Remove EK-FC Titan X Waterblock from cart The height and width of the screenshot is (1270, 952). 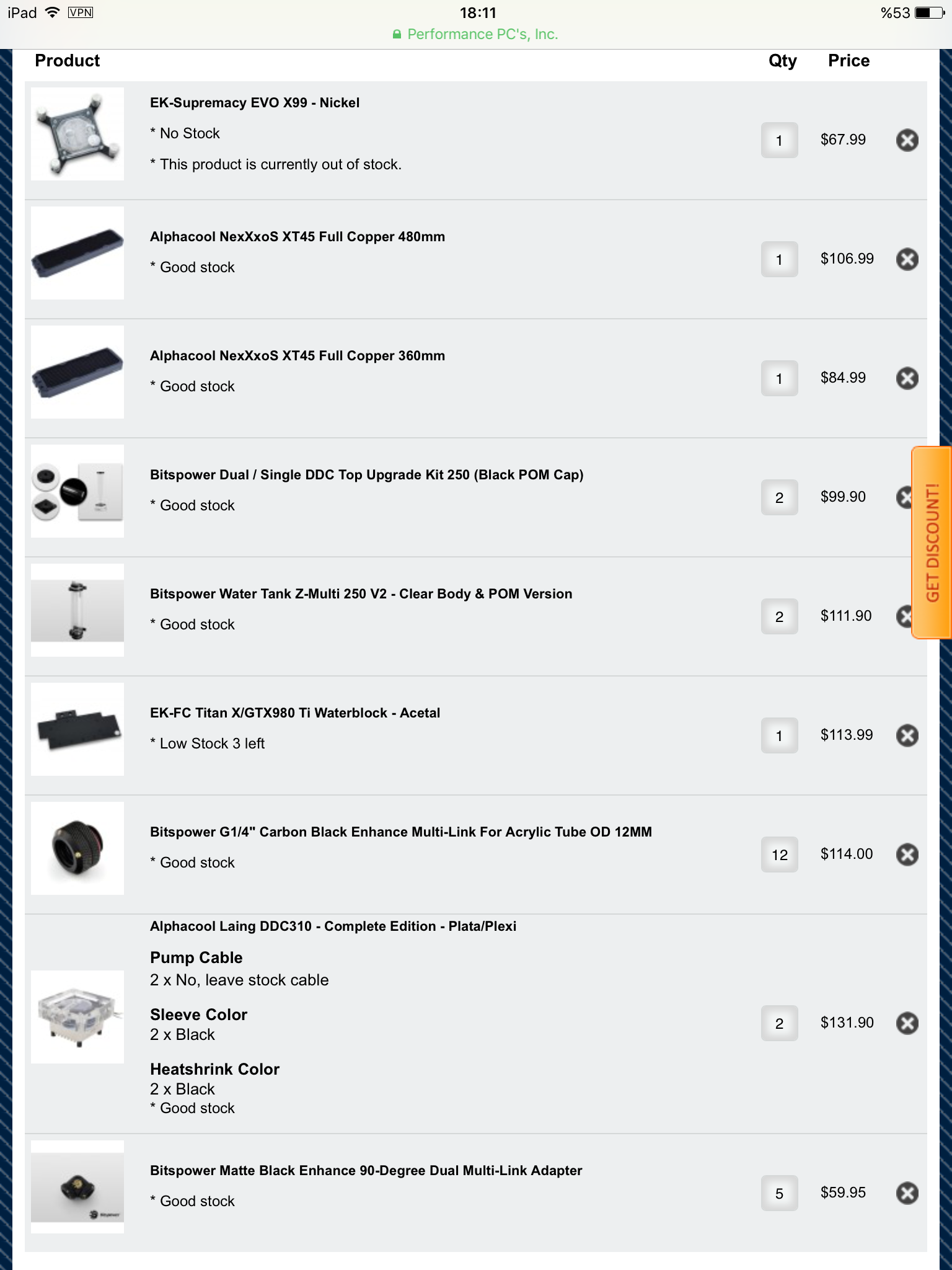tap(907, 735)
